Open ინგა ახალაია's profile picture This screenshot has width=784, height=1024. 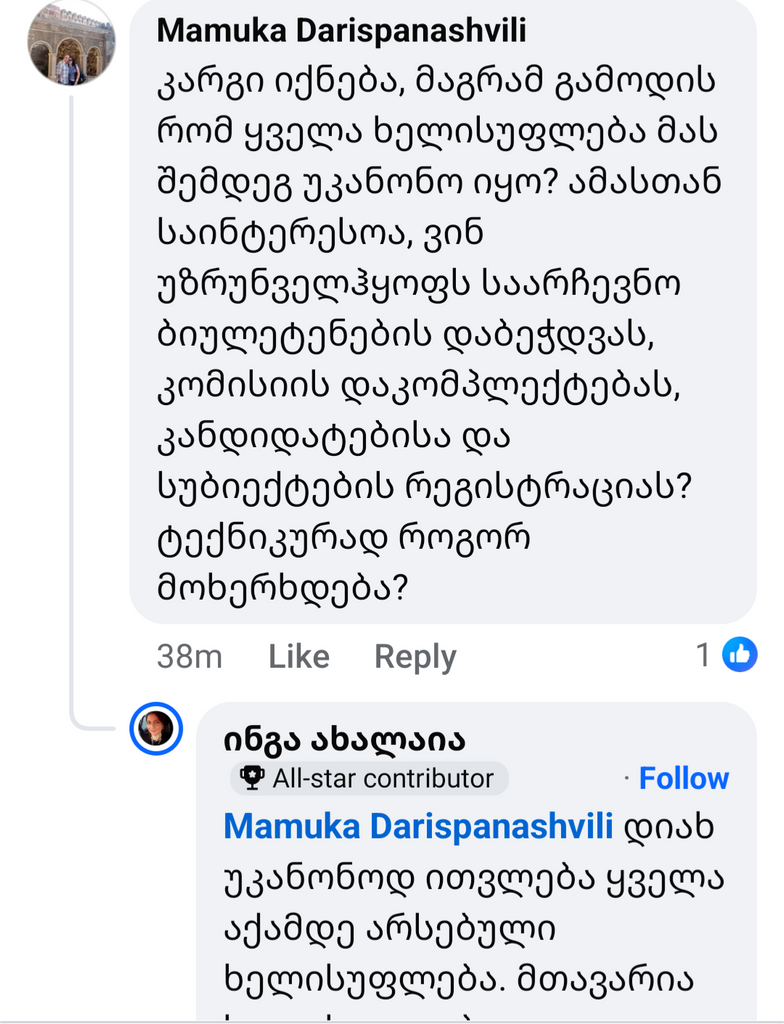click(x=156, y=728)
